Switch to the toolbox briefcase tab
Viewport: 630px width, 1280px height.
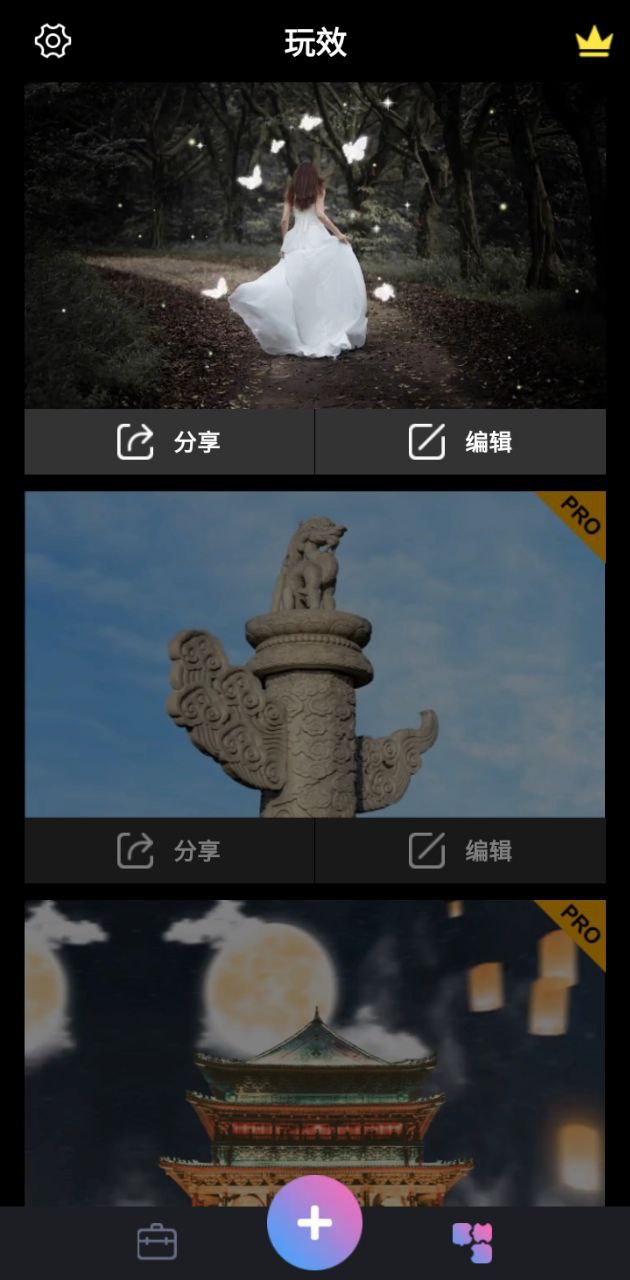[157, 1242]
